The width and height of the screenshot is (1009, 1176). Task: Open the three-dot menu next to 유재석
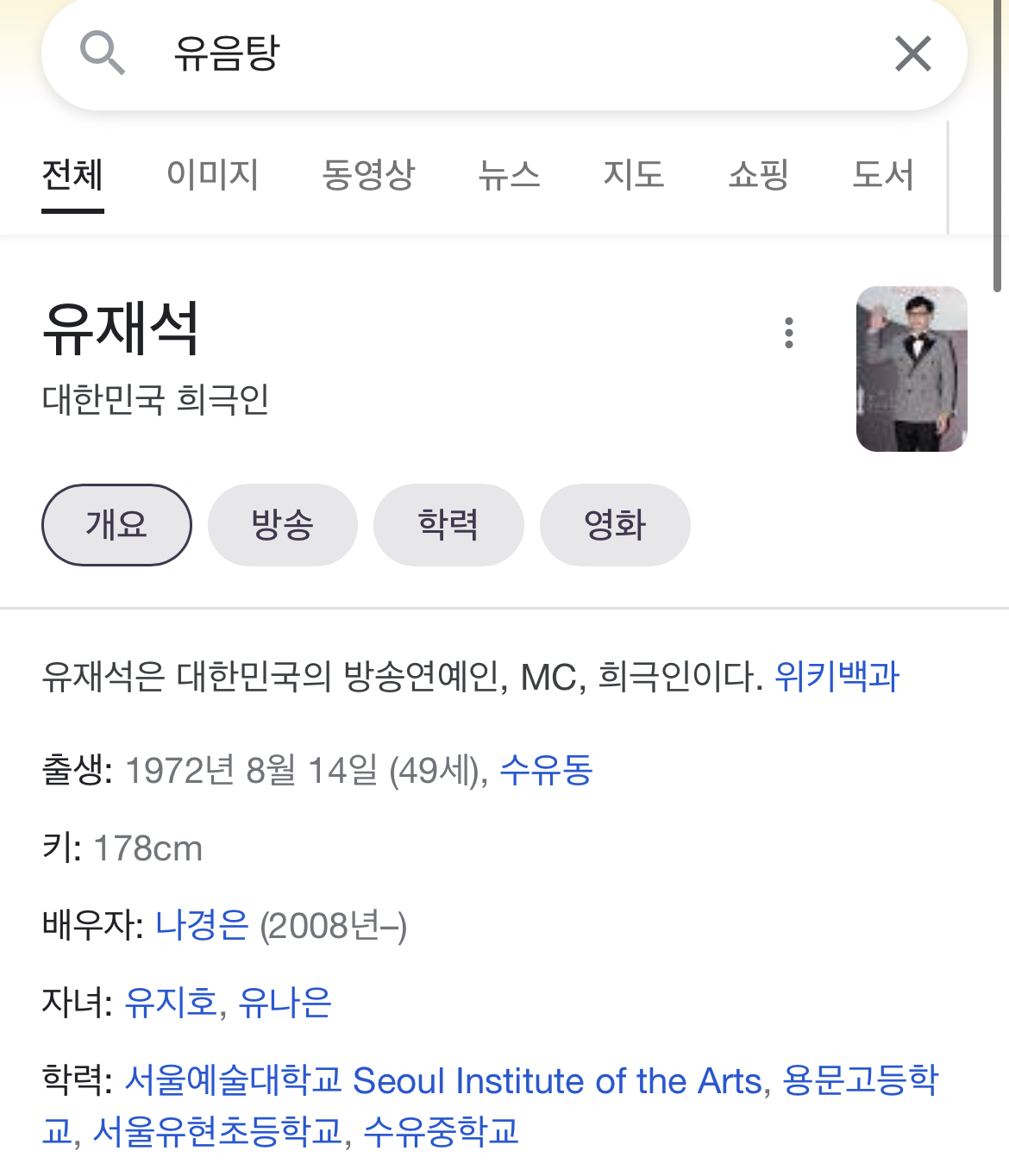[x=788, y=333]
